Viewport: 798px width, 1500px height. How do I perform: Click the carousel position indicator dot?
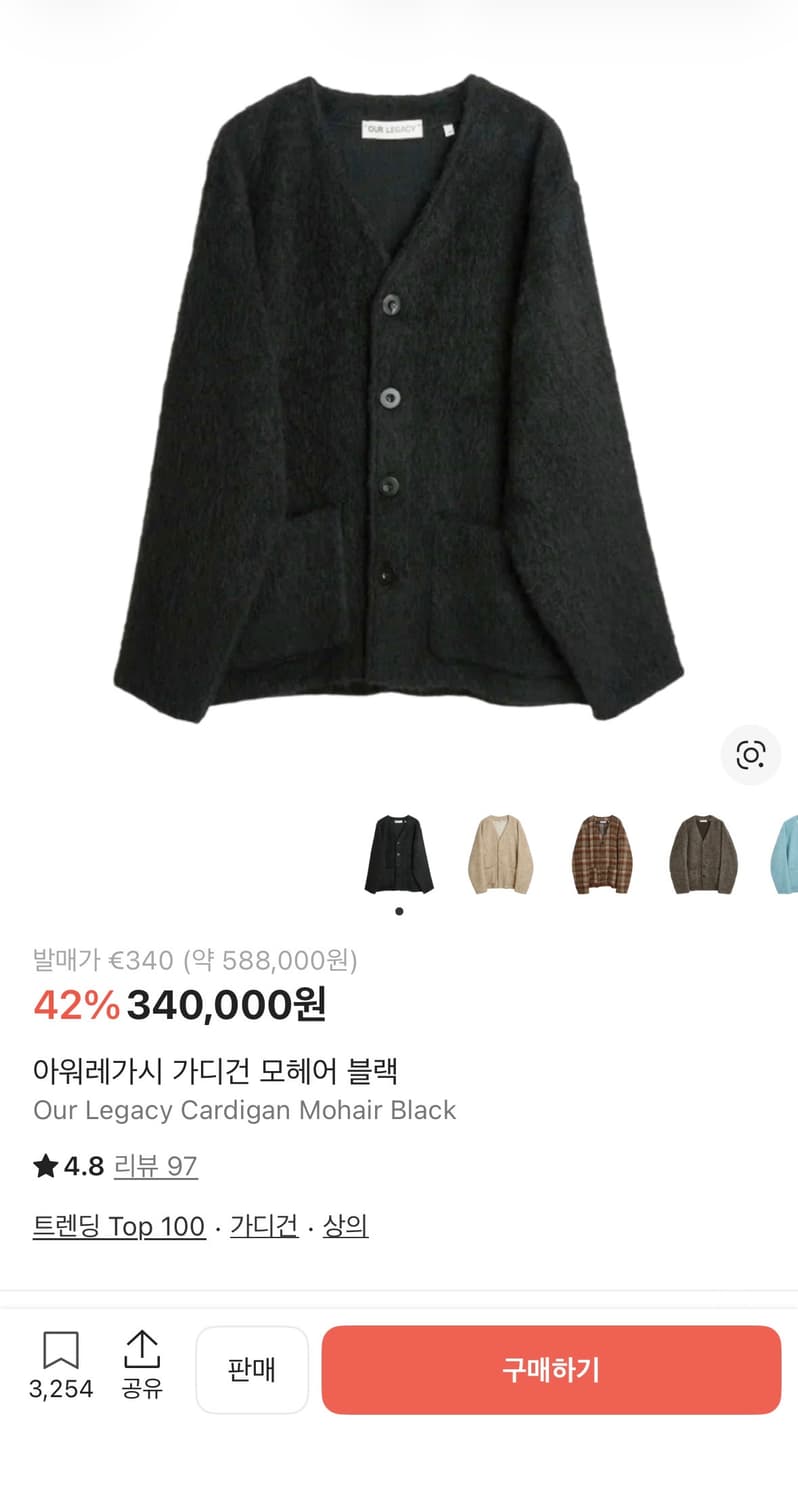tap(399, 910)
